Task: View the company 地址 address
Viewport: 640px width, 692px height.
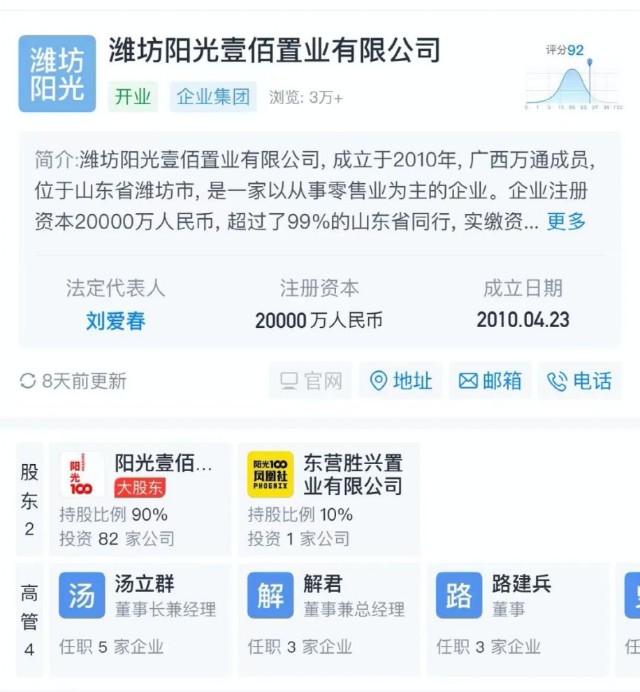Action: click(401, 381)
